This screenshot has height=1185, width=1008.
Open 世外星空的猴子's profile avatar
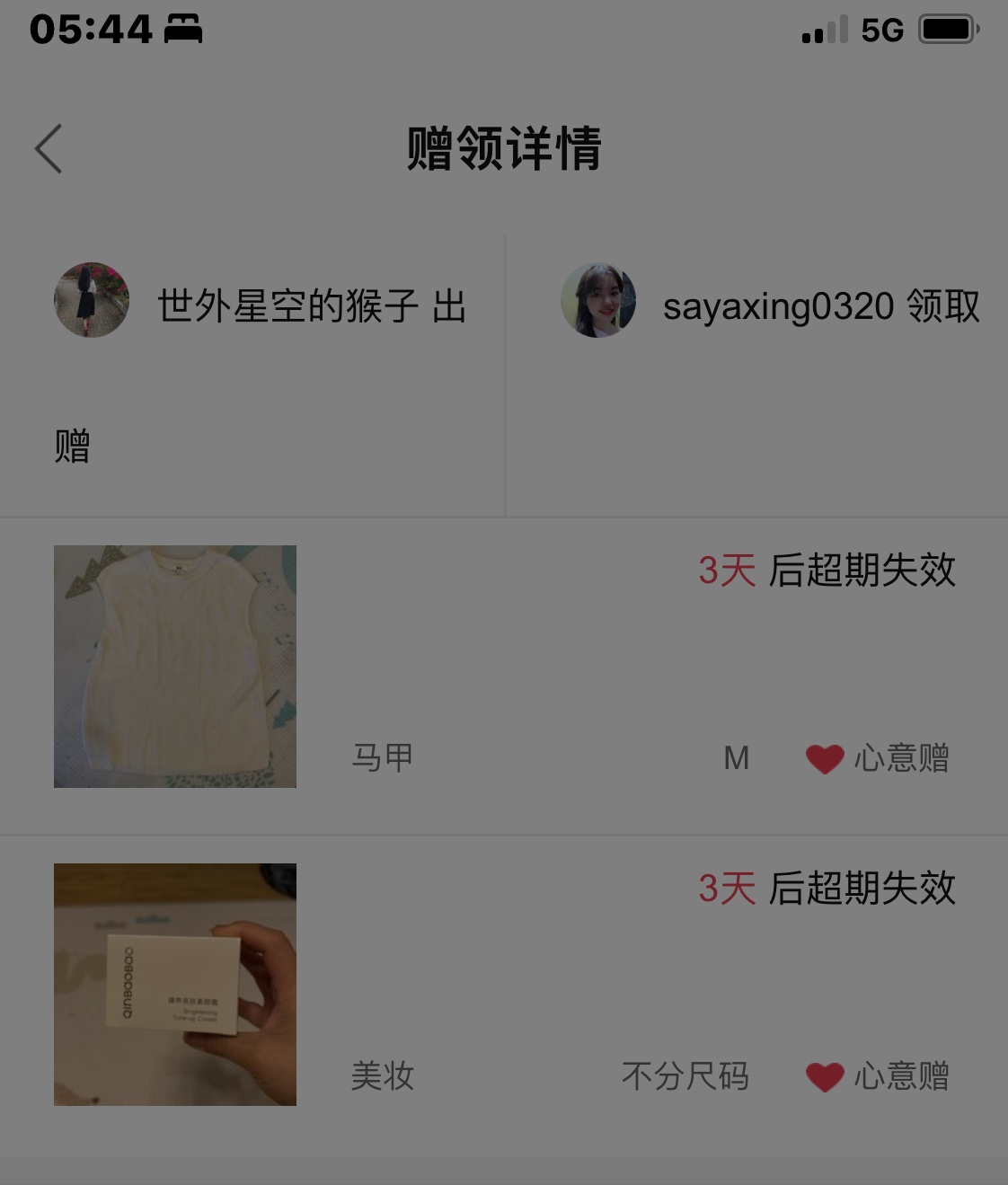tap(92, 300)
